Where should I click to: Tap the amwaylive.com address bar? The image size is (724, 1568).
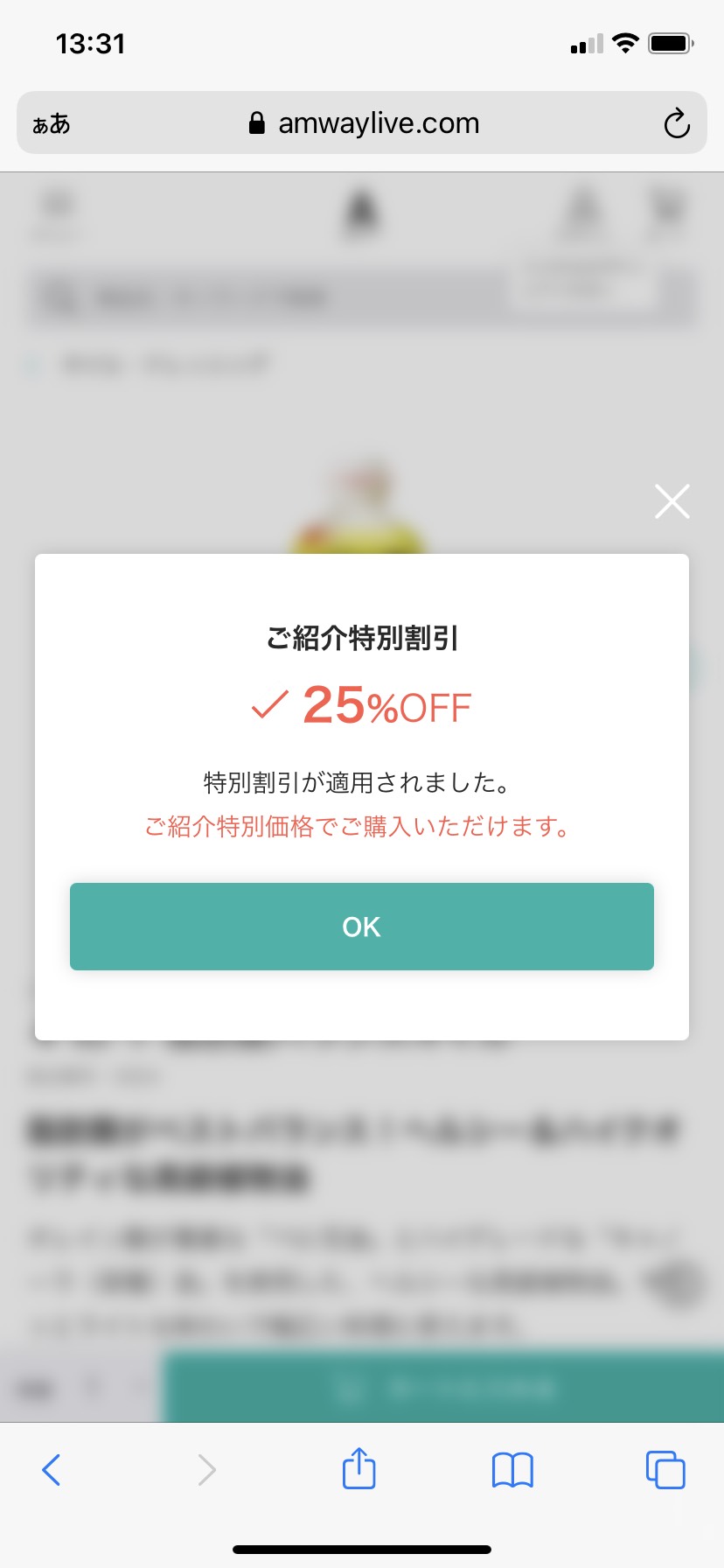click(362, 122)
